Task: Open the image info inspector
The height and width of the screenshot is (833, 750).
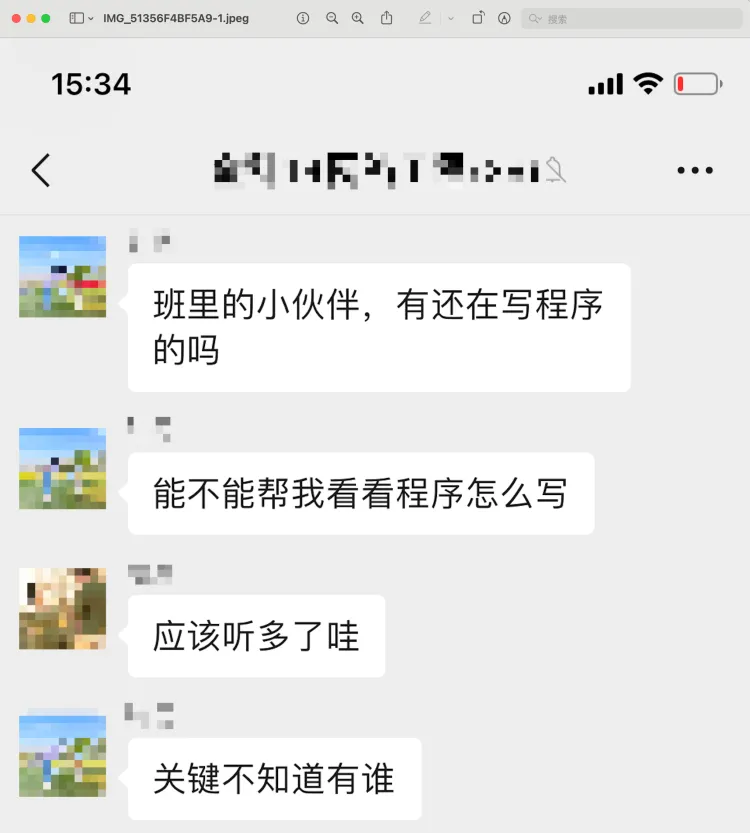Action: [304, 18]
